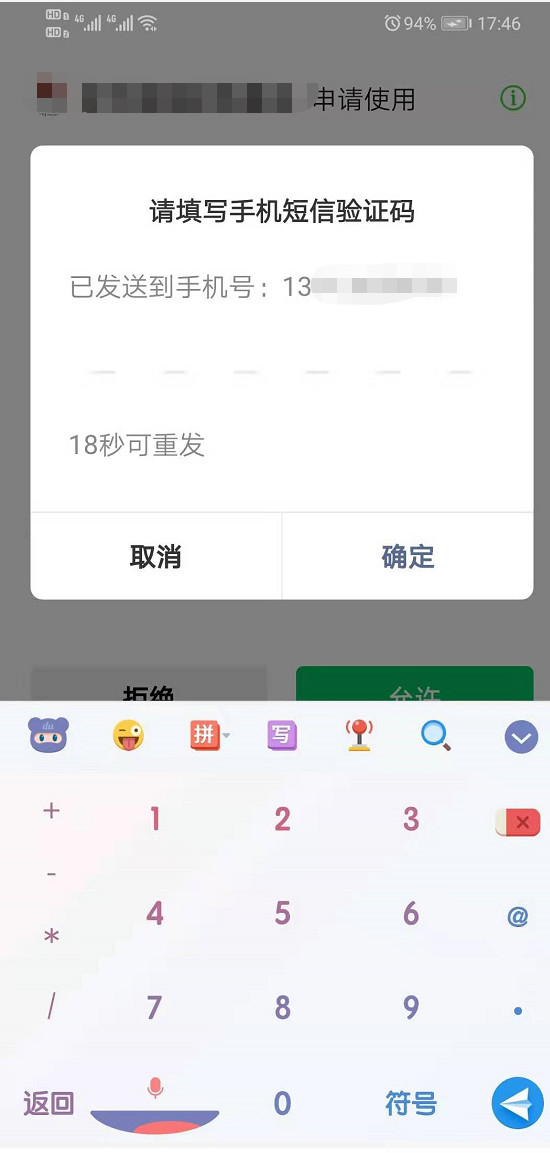Viewport: 550px width, 1153px height.
Task: Type digit 1 on the keypad
Action: 154,818
